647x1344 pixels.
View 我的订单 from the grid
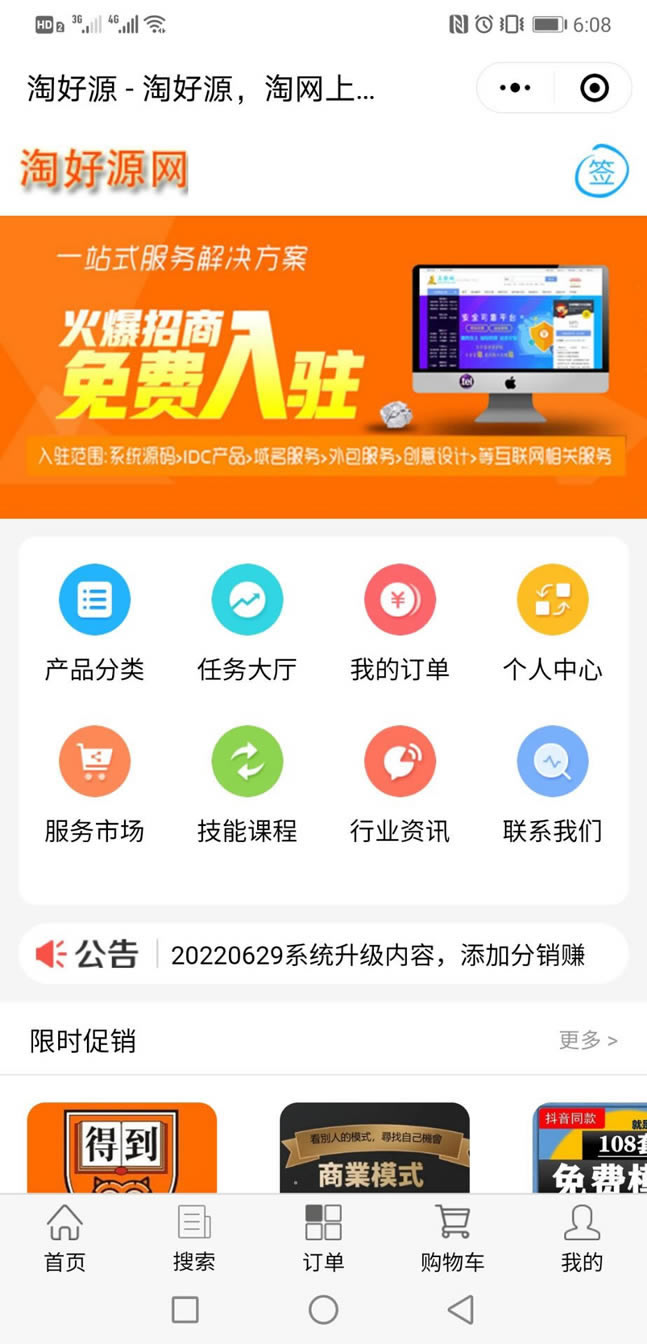click(x=399, y=622)
